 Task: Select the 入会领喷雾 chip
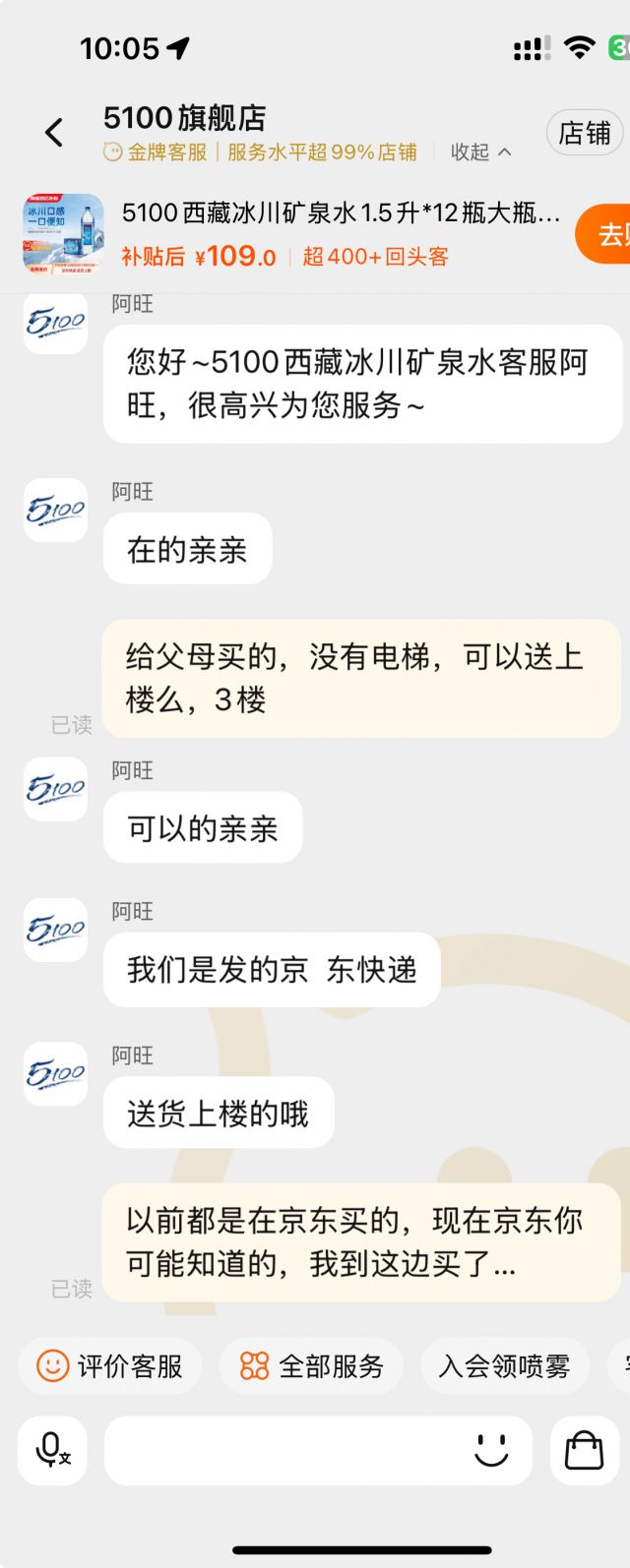(x=504, y=1365)
